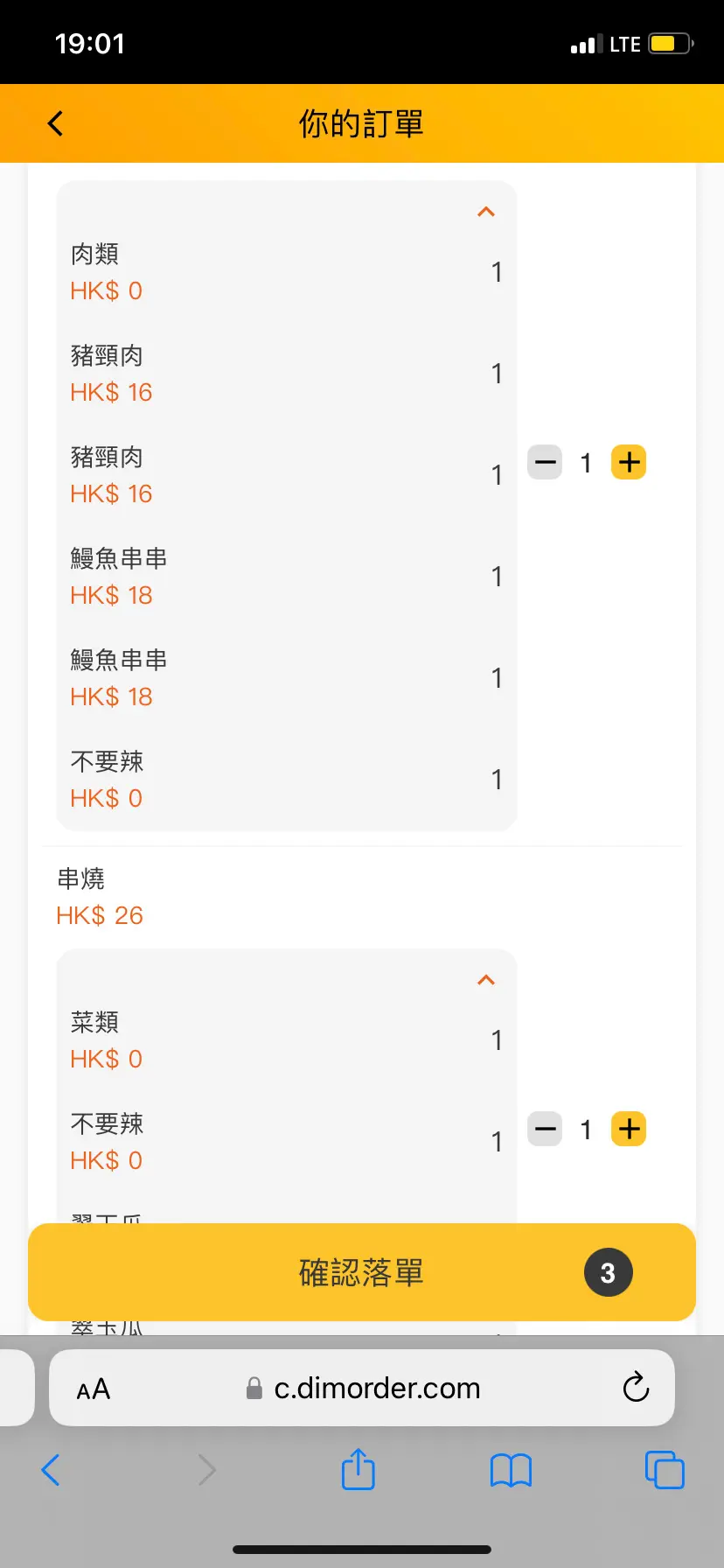
Task: Reload the c.dimorder.com page
Action: click(x=636, y=1387)
